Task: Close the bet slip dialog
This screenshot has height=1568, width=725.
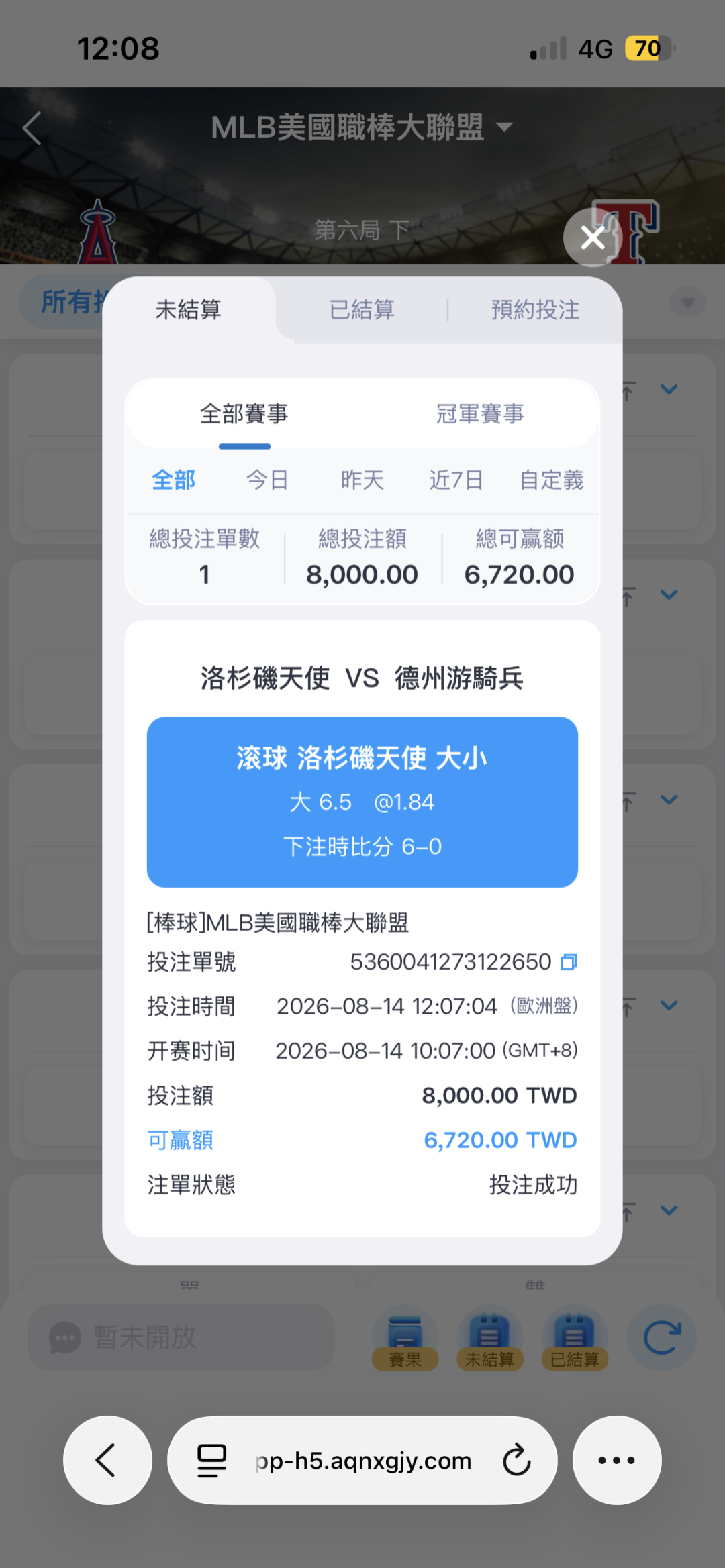Action: (x=593, y=237)
